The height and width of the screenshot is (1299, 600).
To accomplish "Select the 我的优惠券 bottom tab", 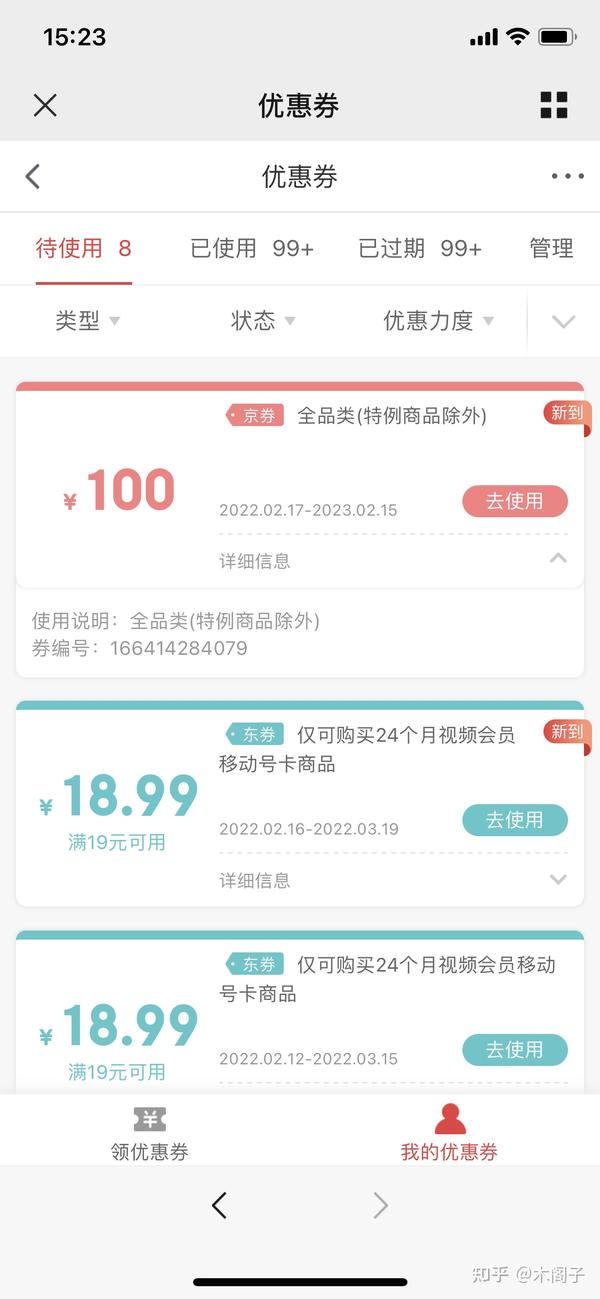I will (x=450, y=1133).
